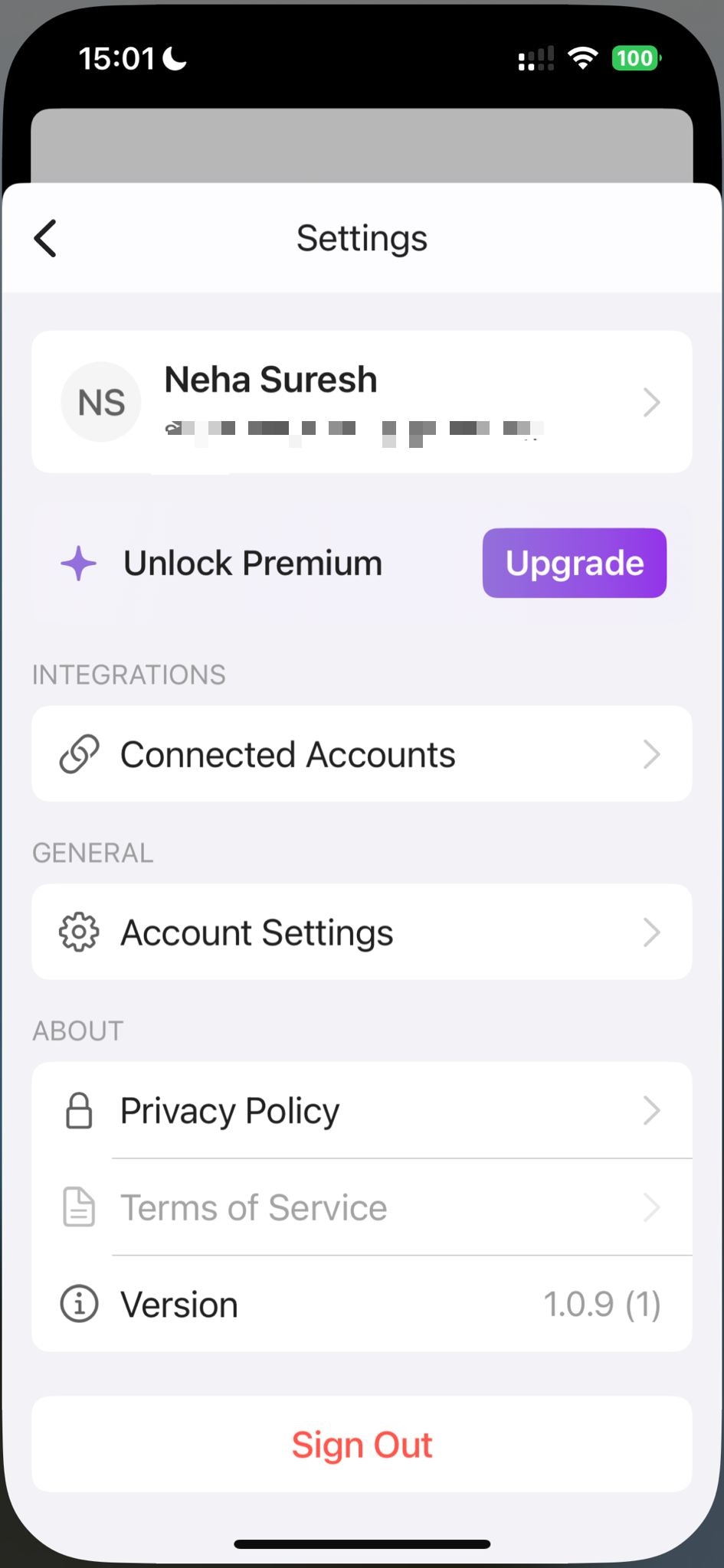
Task: Go back from the Settings screen
Action: (x=46, y=238)
